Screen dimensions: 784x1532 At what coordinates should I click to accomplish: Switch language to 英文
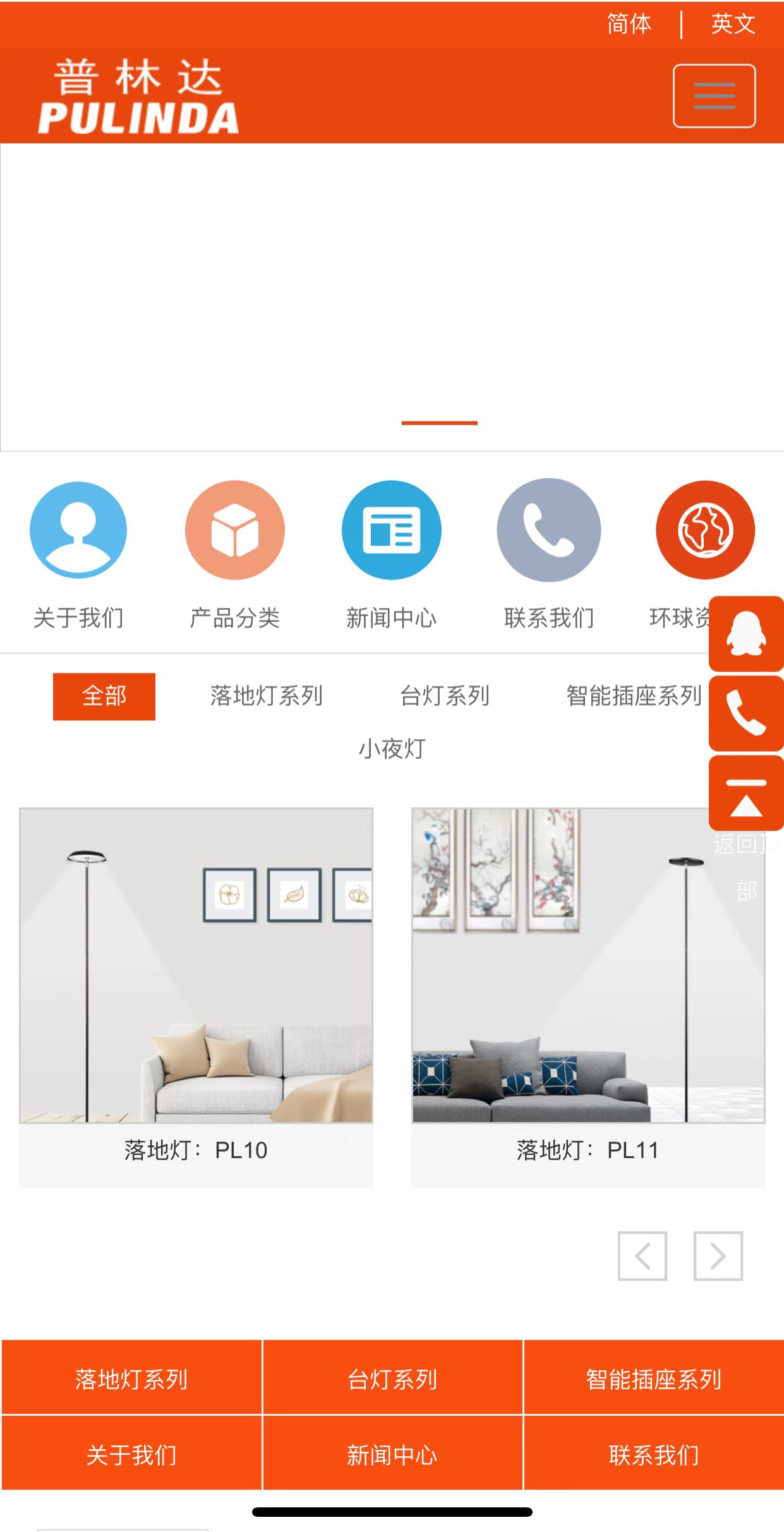tap(733, 24)
